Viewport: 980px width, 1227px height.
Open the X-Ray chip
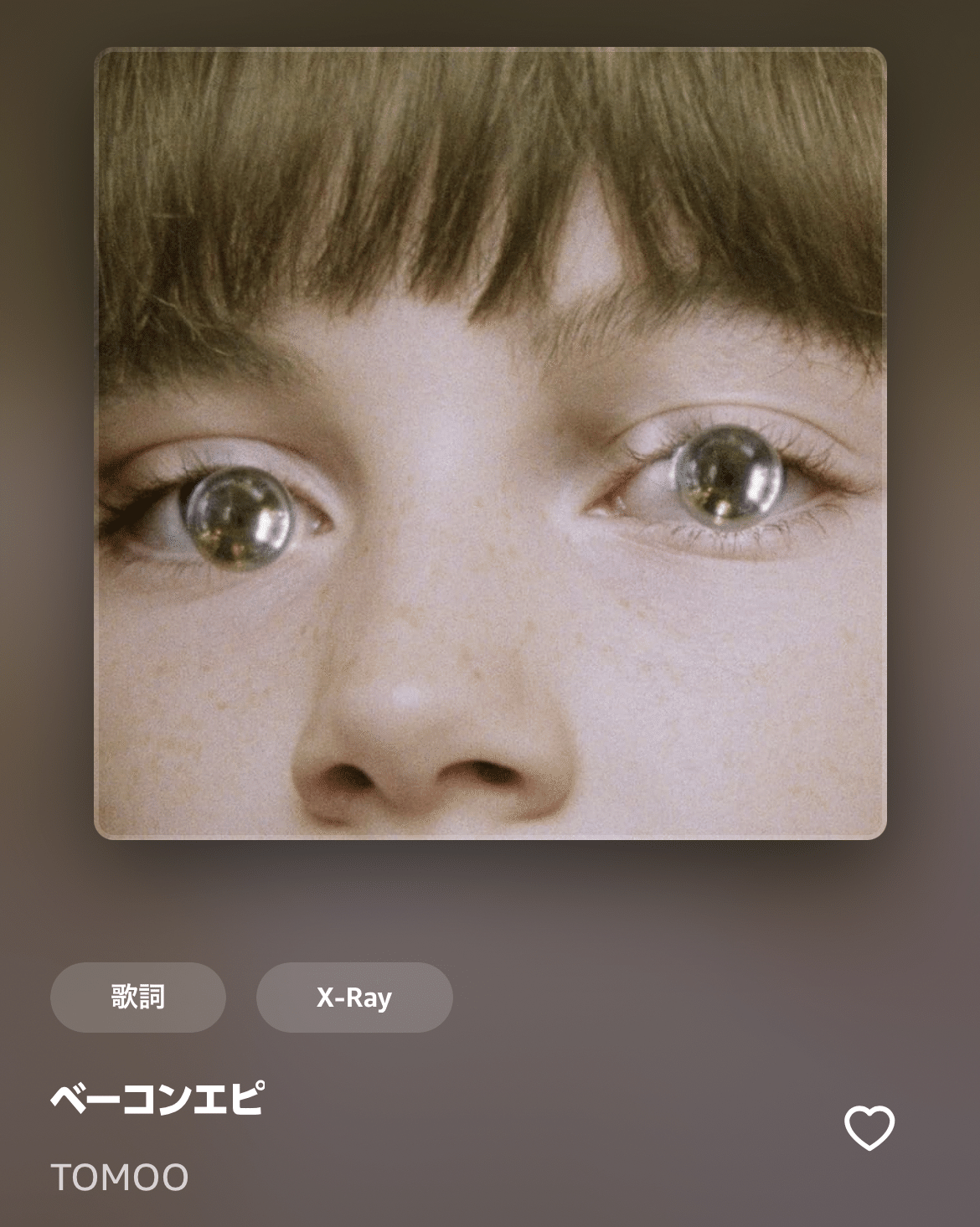pos(354,998)
